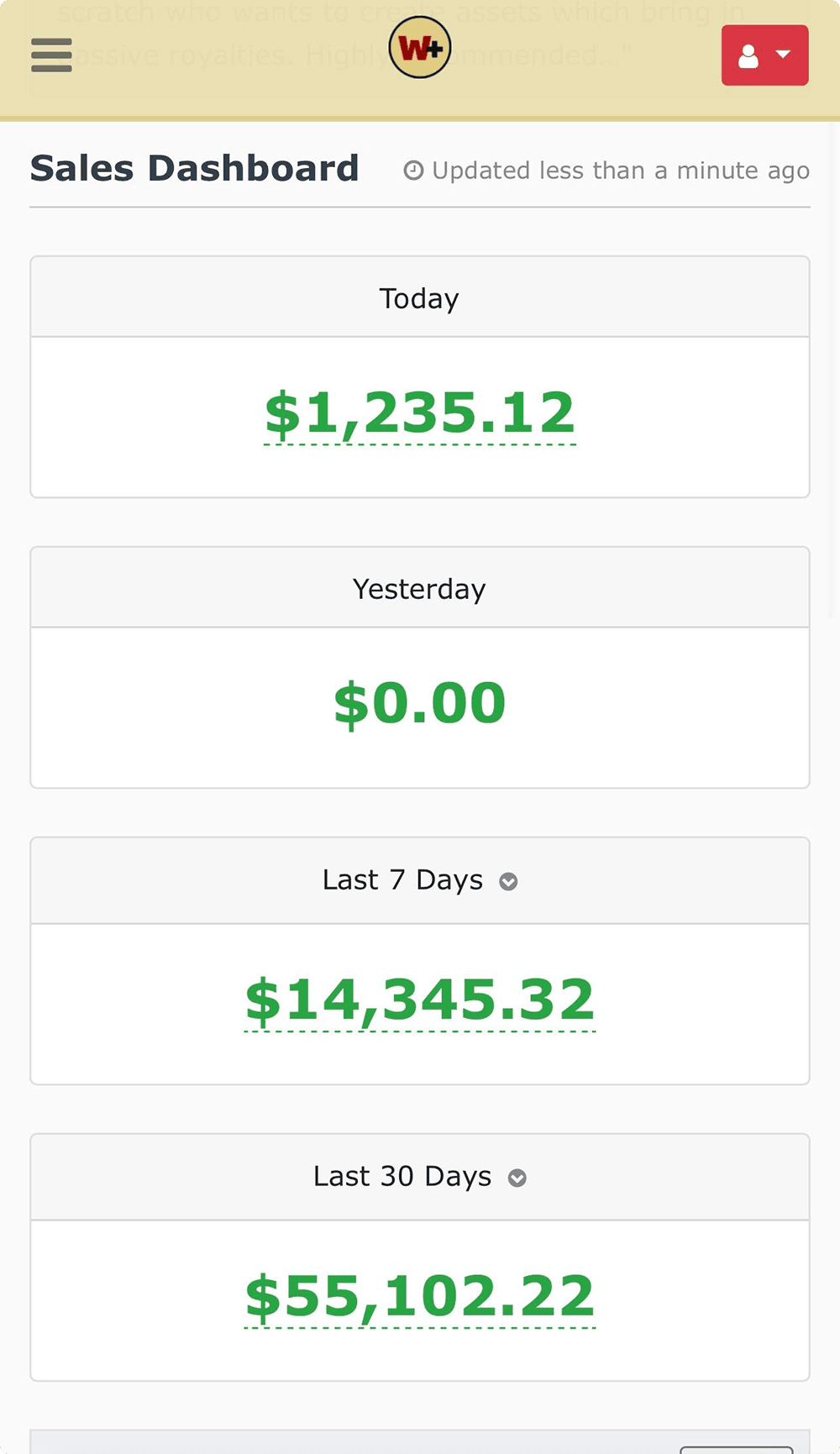Open the hamburger navigation menu
840x1454 pixels.
coord(51,55)
